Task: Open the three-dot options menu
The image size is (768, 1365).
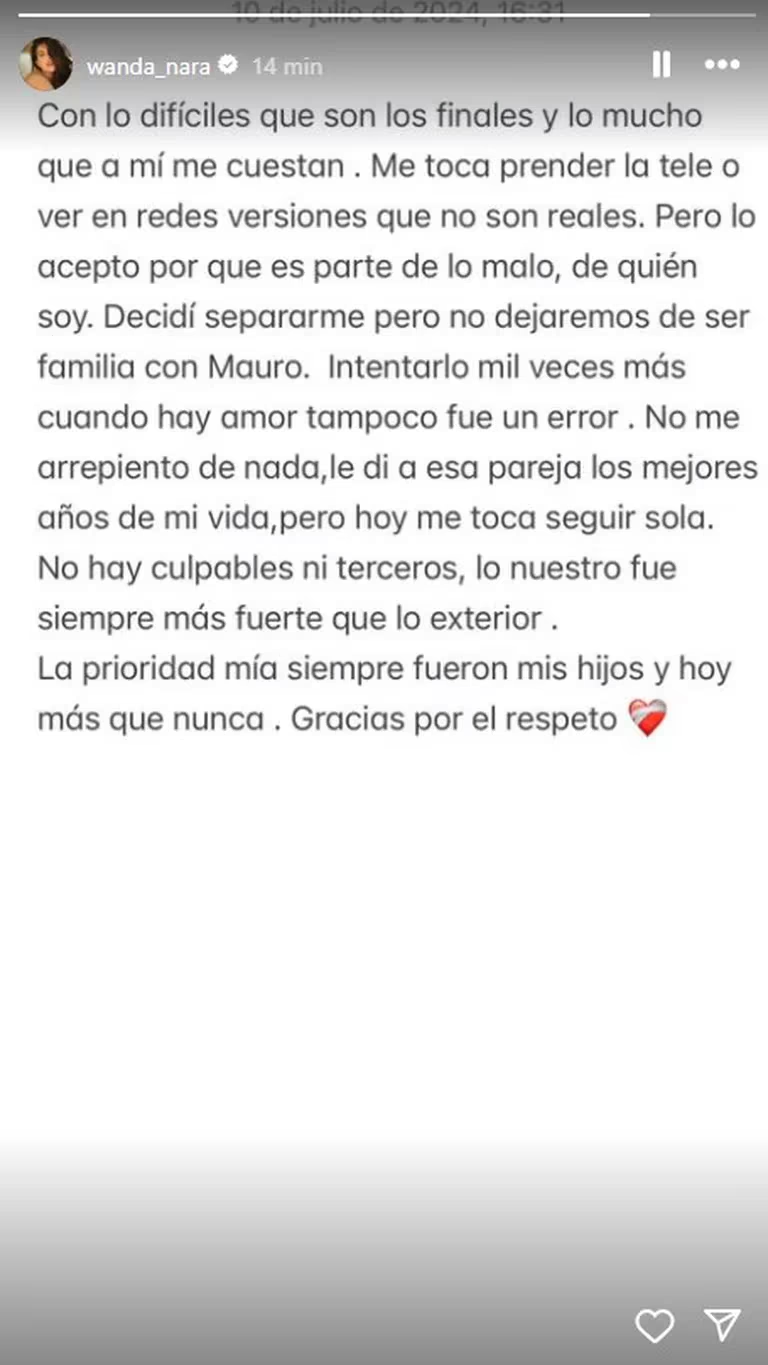Action: [x=722, y=65]
